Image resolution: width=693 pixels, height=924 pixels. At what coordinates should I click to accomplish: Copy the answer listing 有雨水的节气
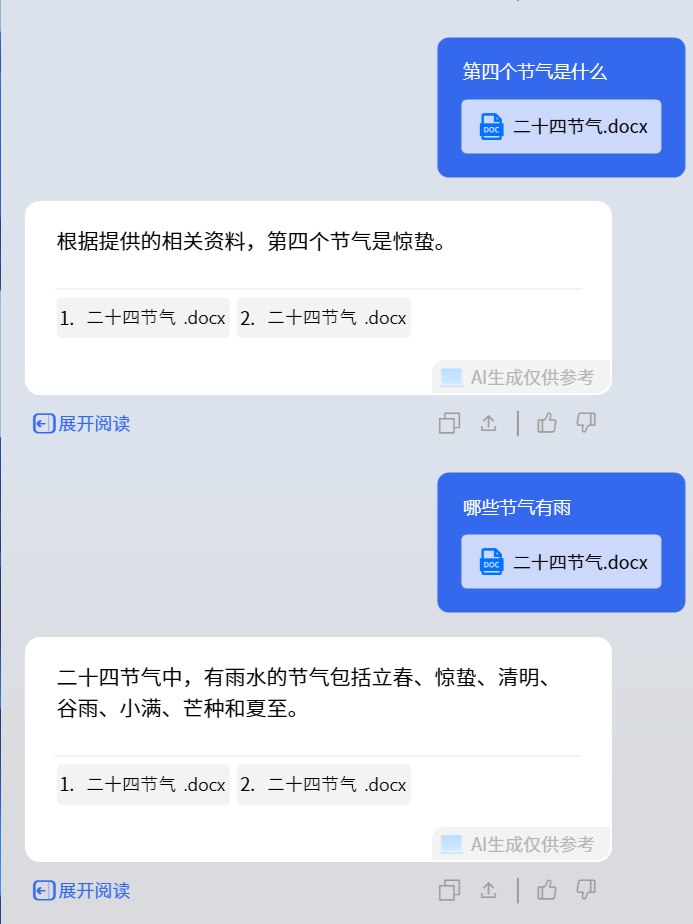click(449, 890)
